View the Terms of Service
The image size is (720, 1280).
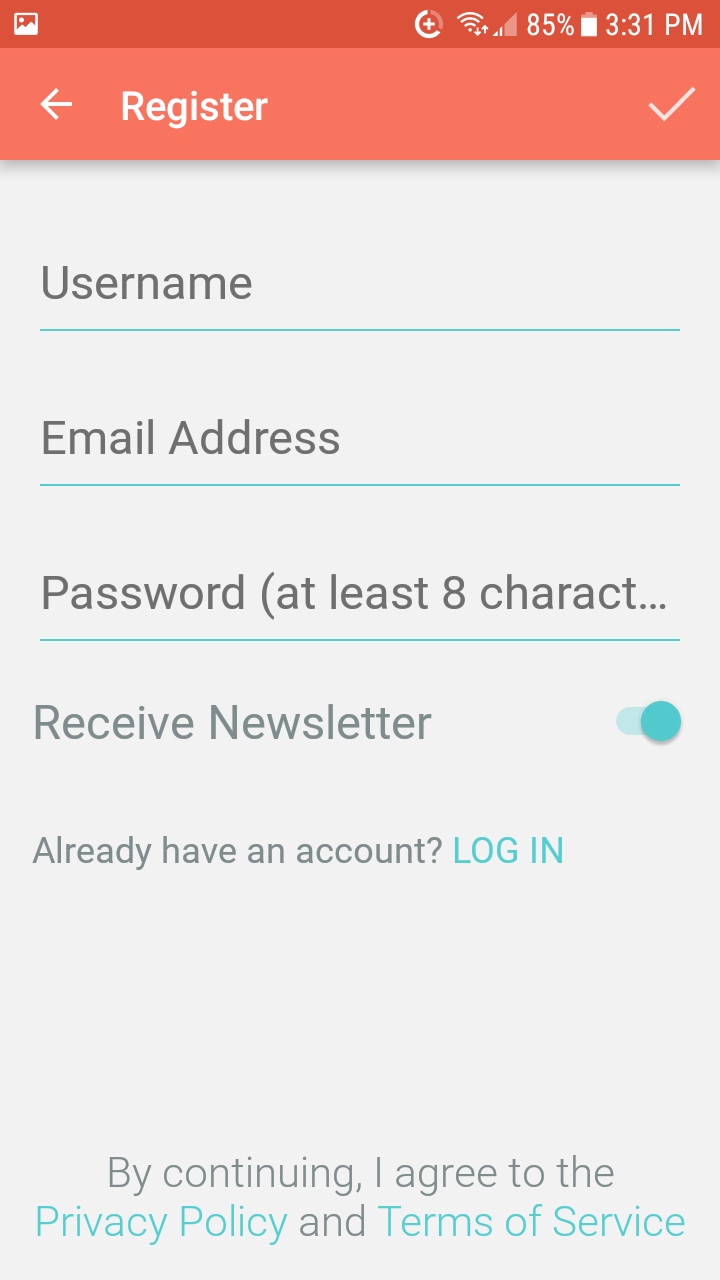531,1222
